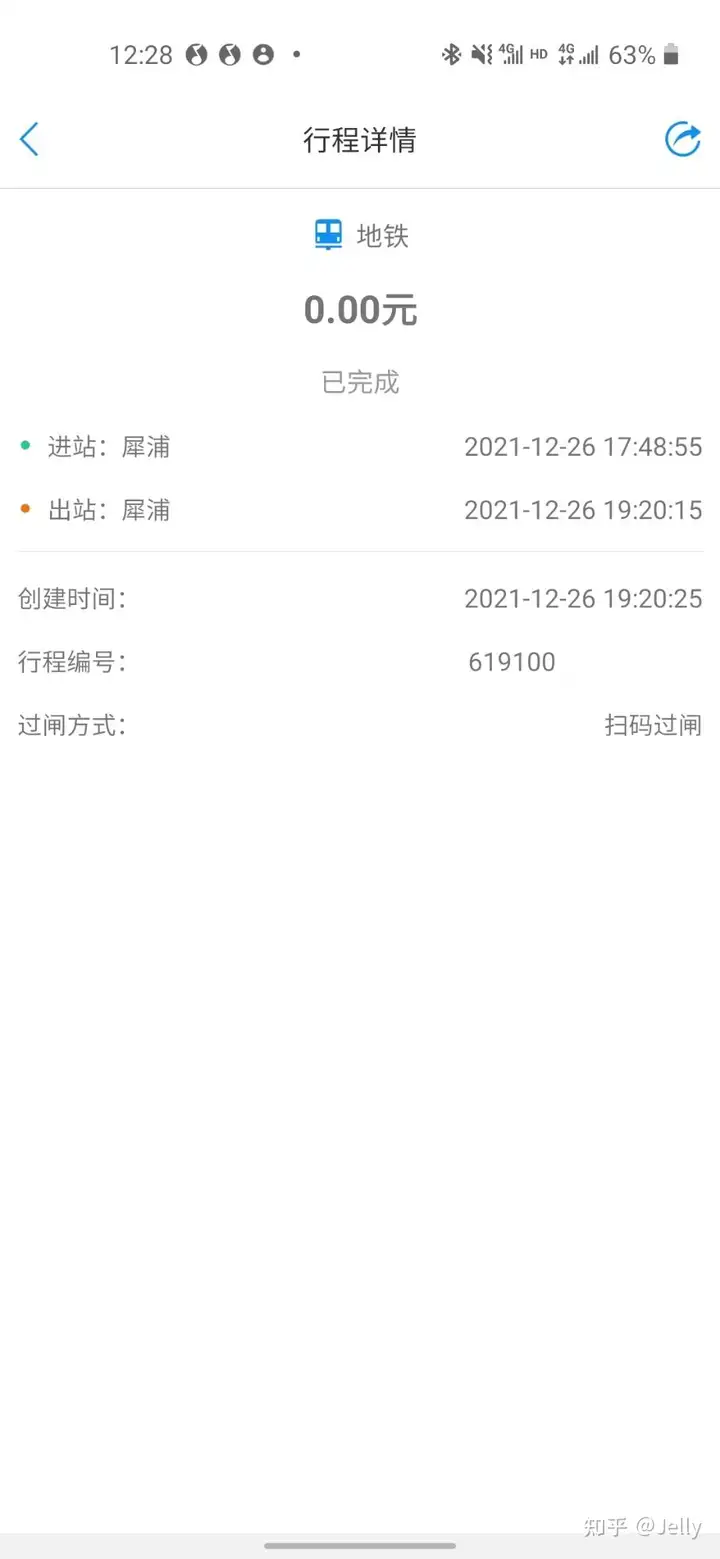
Task: Go back from trip details
Action: click(29, 139)
